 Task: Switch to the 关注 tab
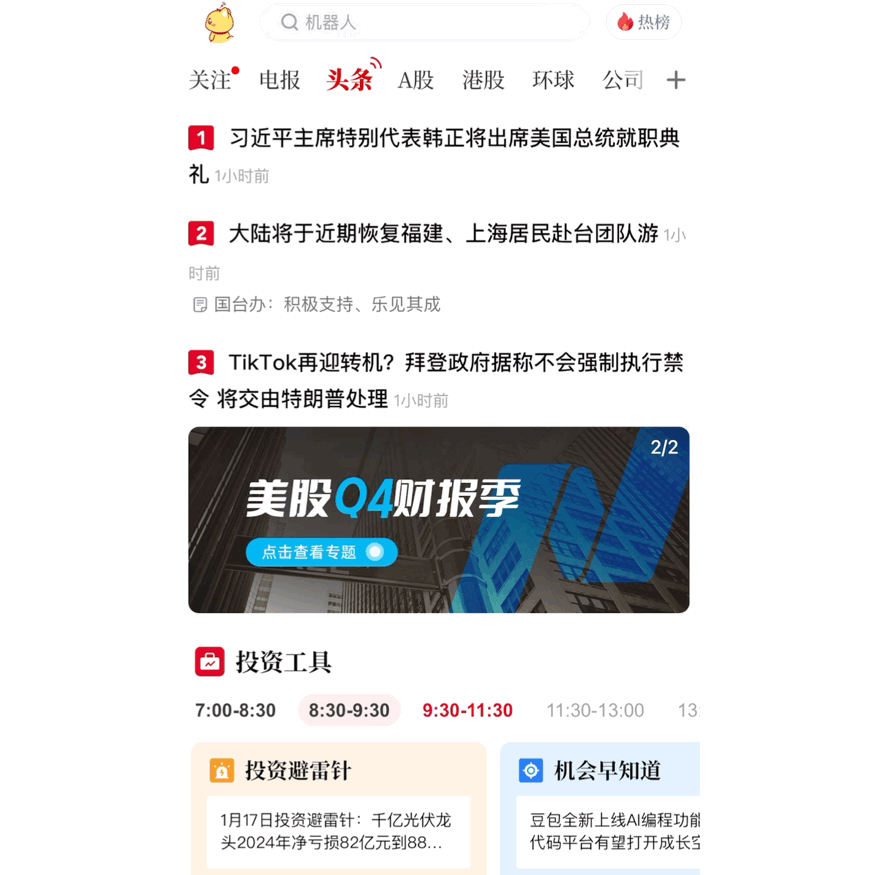[x=210, y=81]
